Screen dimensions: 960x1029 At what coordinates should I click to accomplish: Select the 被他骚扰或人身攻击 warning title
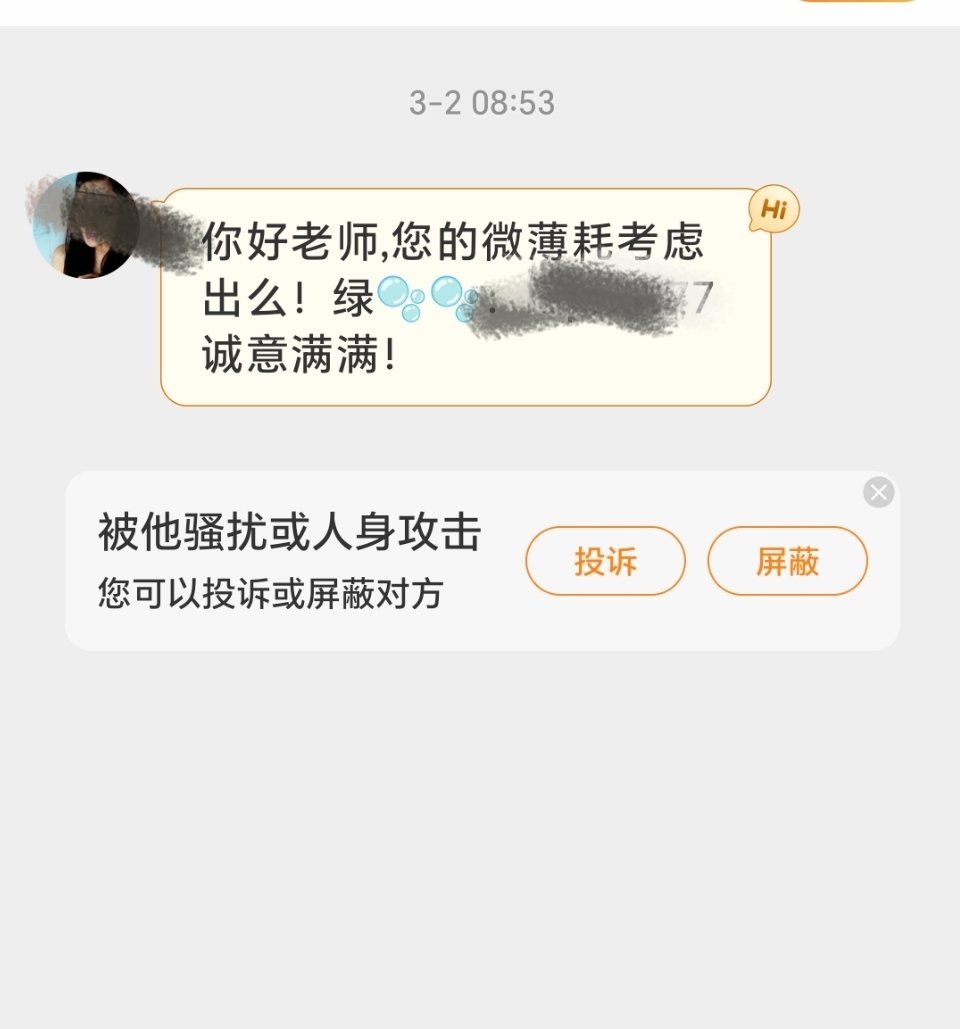coord(290,535)
